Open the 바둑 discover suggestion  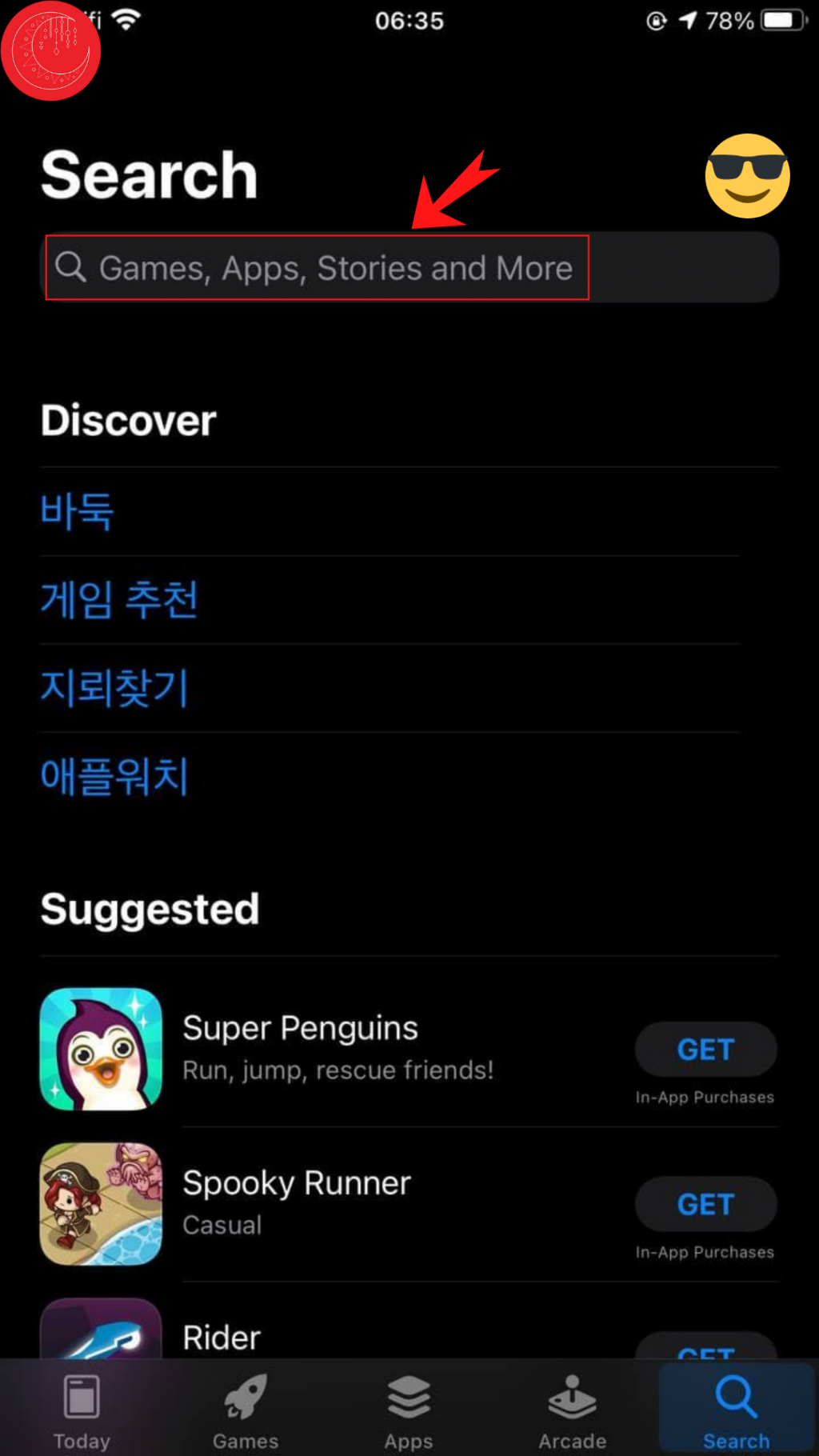pyautogui.click(x=78, y=511)
